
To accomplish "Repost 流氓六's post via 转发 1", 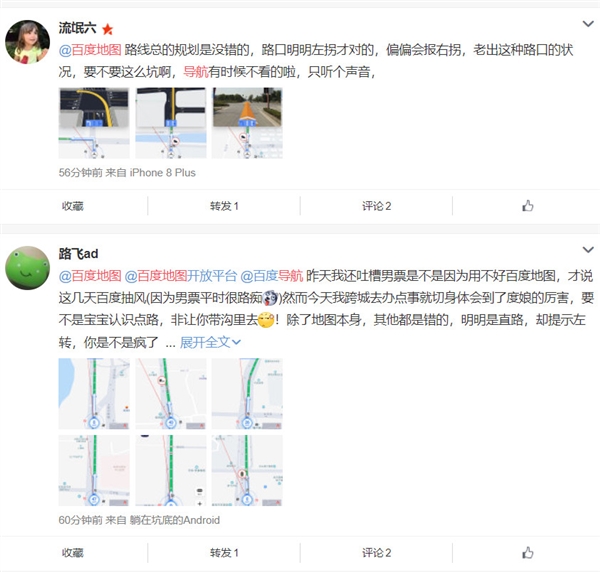I will (x=224, y=206).
